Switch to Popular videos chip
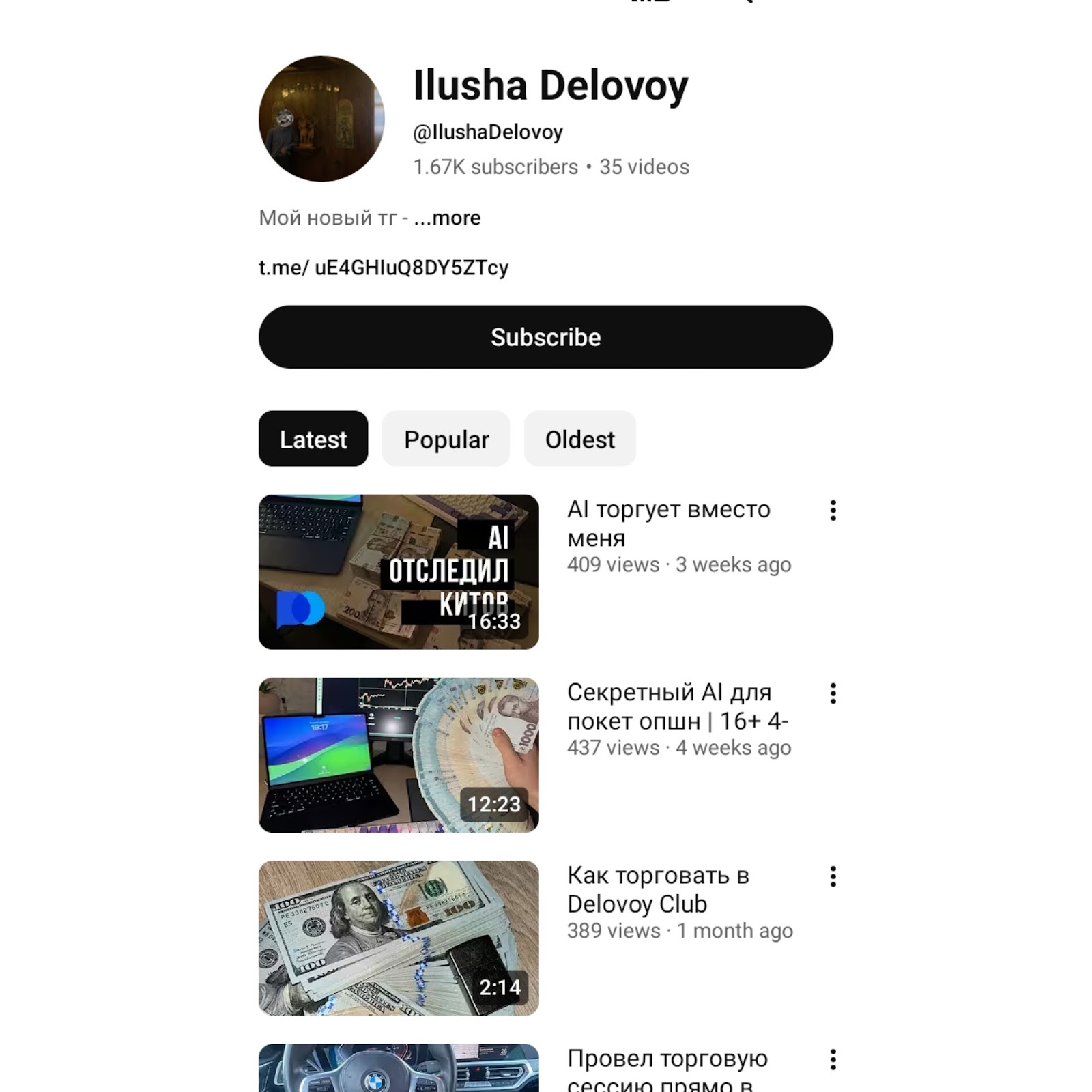This screenshot has width=1092, height=1092. click(446, 439)
